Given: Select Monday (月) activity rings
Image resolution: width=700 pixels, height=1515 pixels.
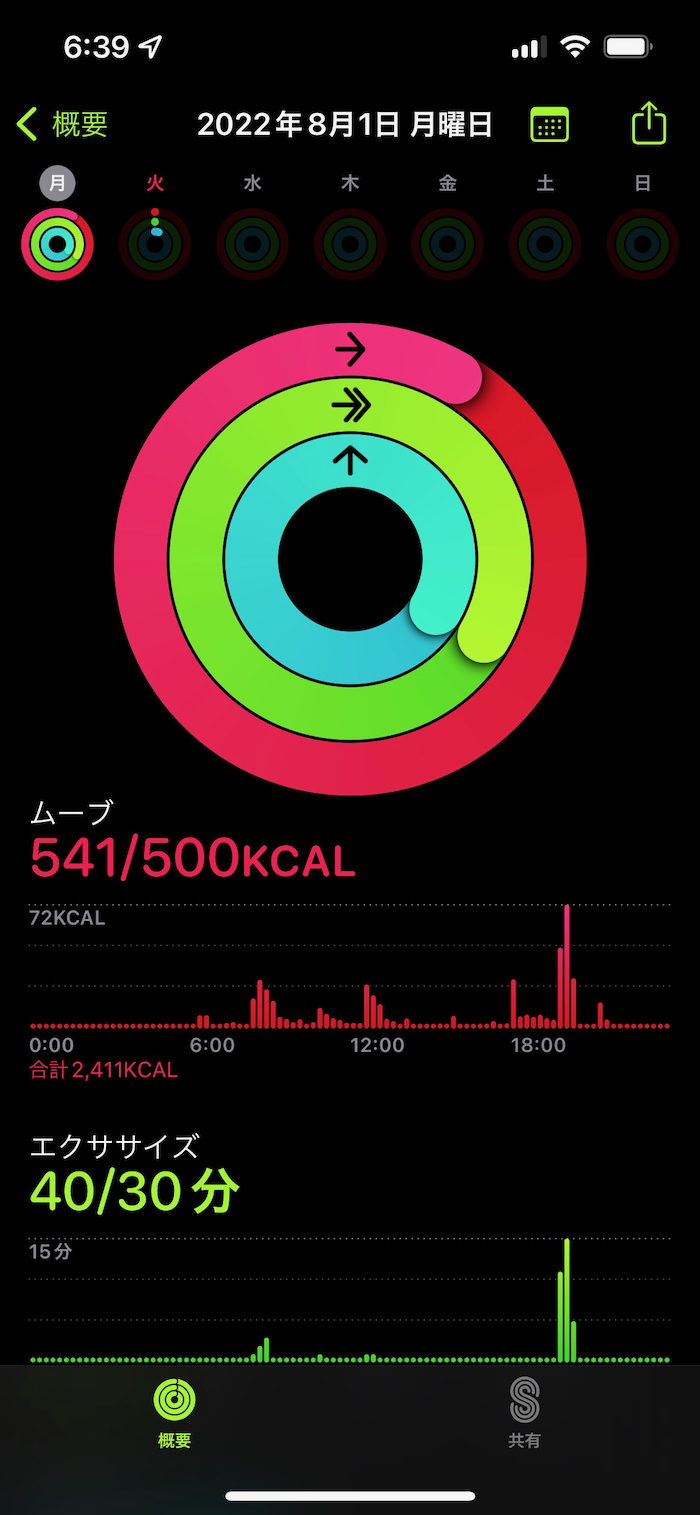Looking at the screenshot, I should pos(58,244).
